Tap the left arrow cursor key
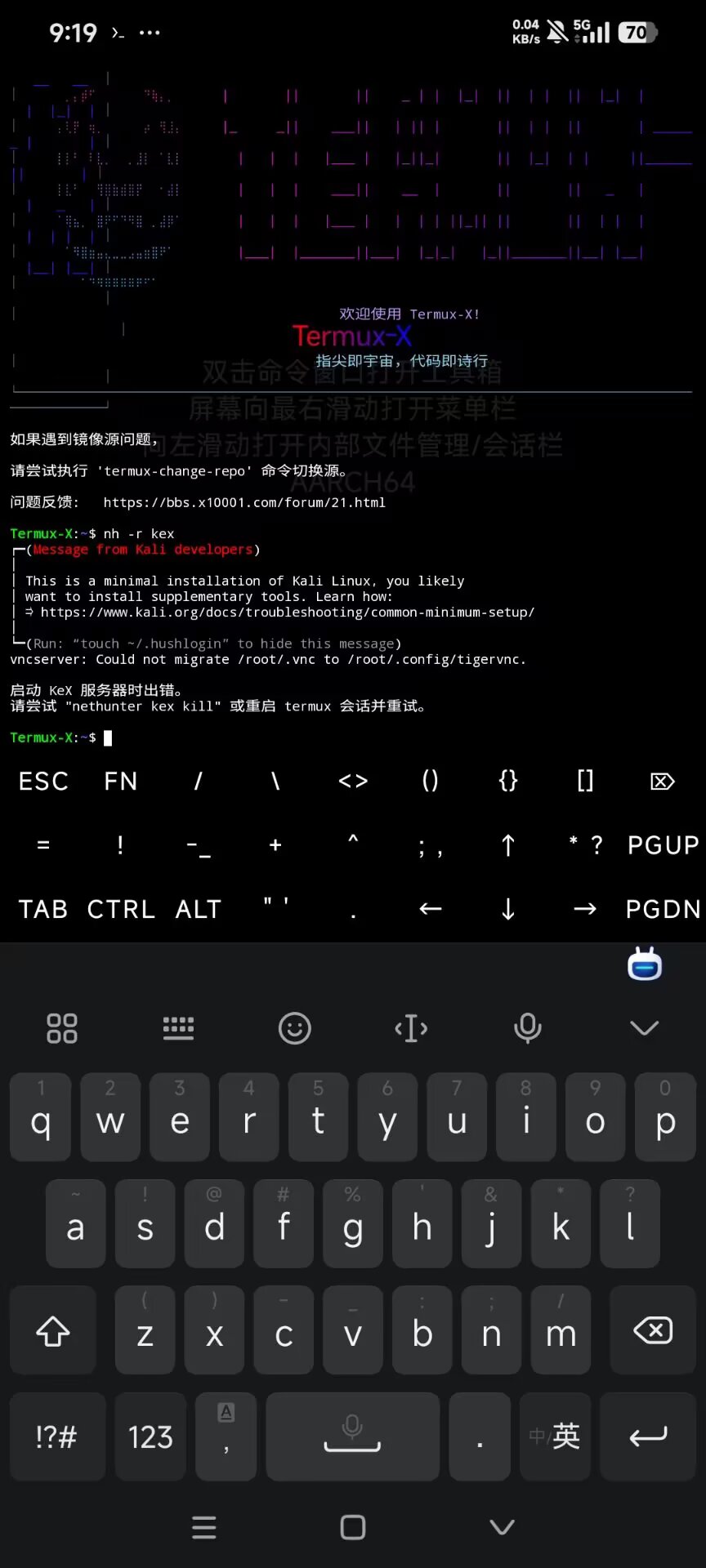The image size is (706, 1568). click(431, 909)
